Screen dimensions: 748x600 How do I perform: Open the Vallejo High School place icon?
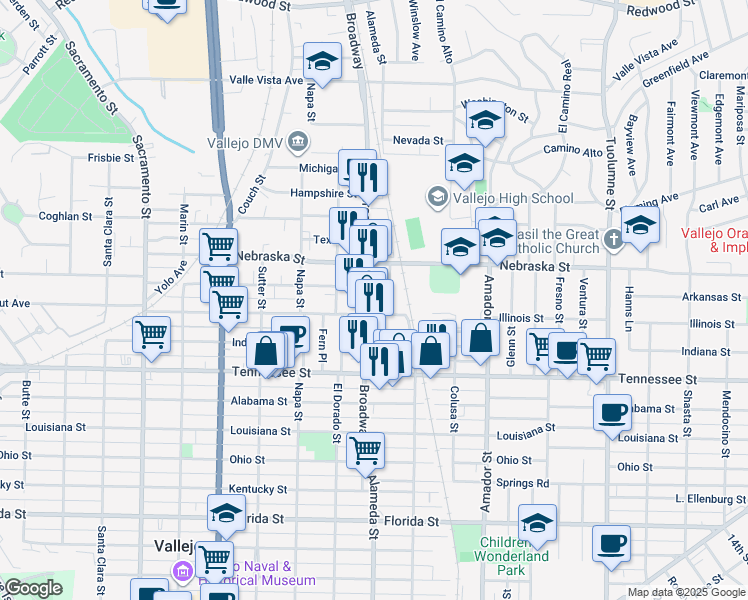click(436, 198)
